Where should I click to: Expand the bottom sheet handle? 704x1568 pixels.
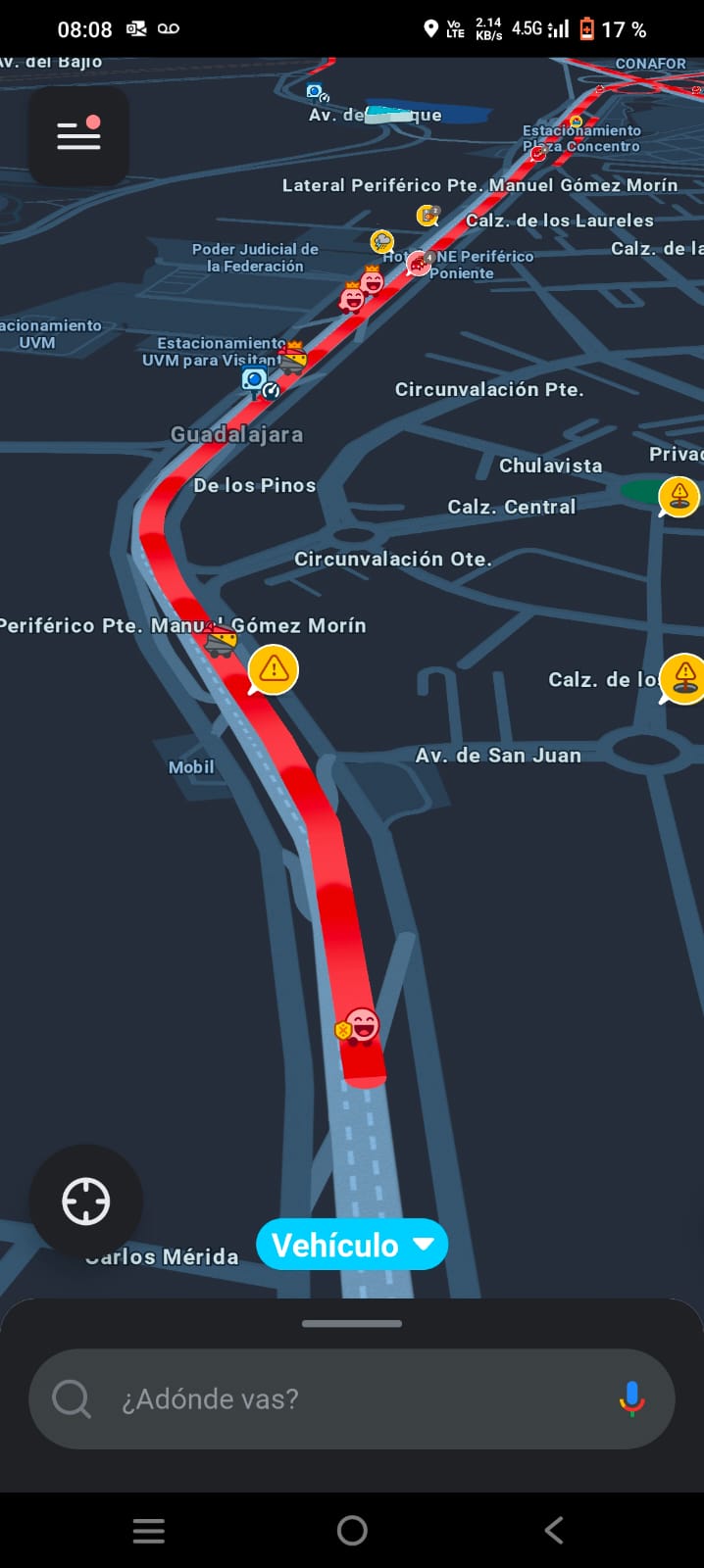352,1323
